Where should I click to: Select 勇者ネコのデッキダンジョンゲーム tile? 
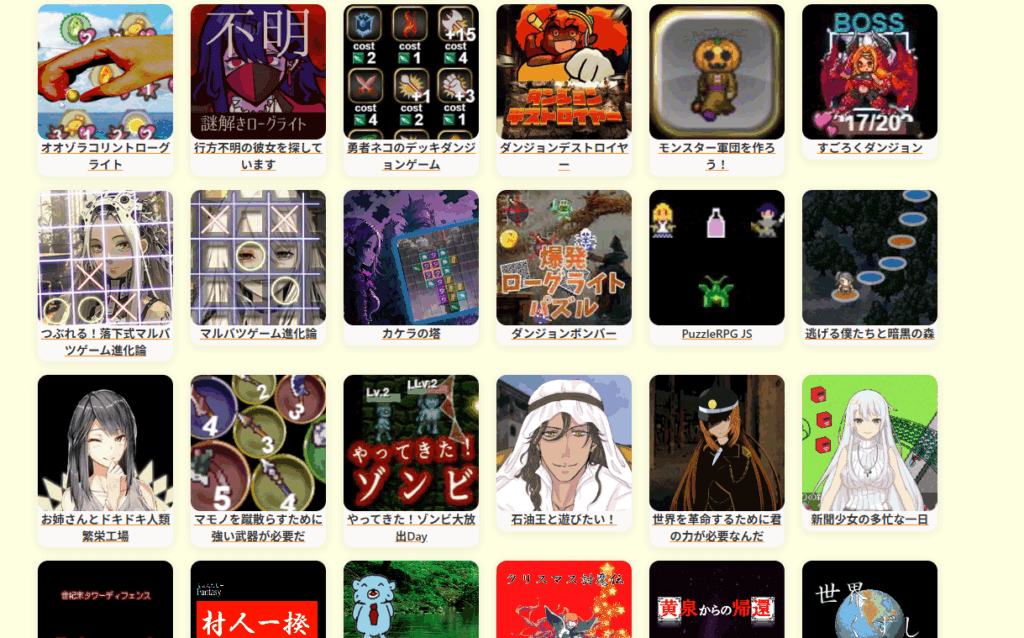pyautogui.click(x=411, y=72)
